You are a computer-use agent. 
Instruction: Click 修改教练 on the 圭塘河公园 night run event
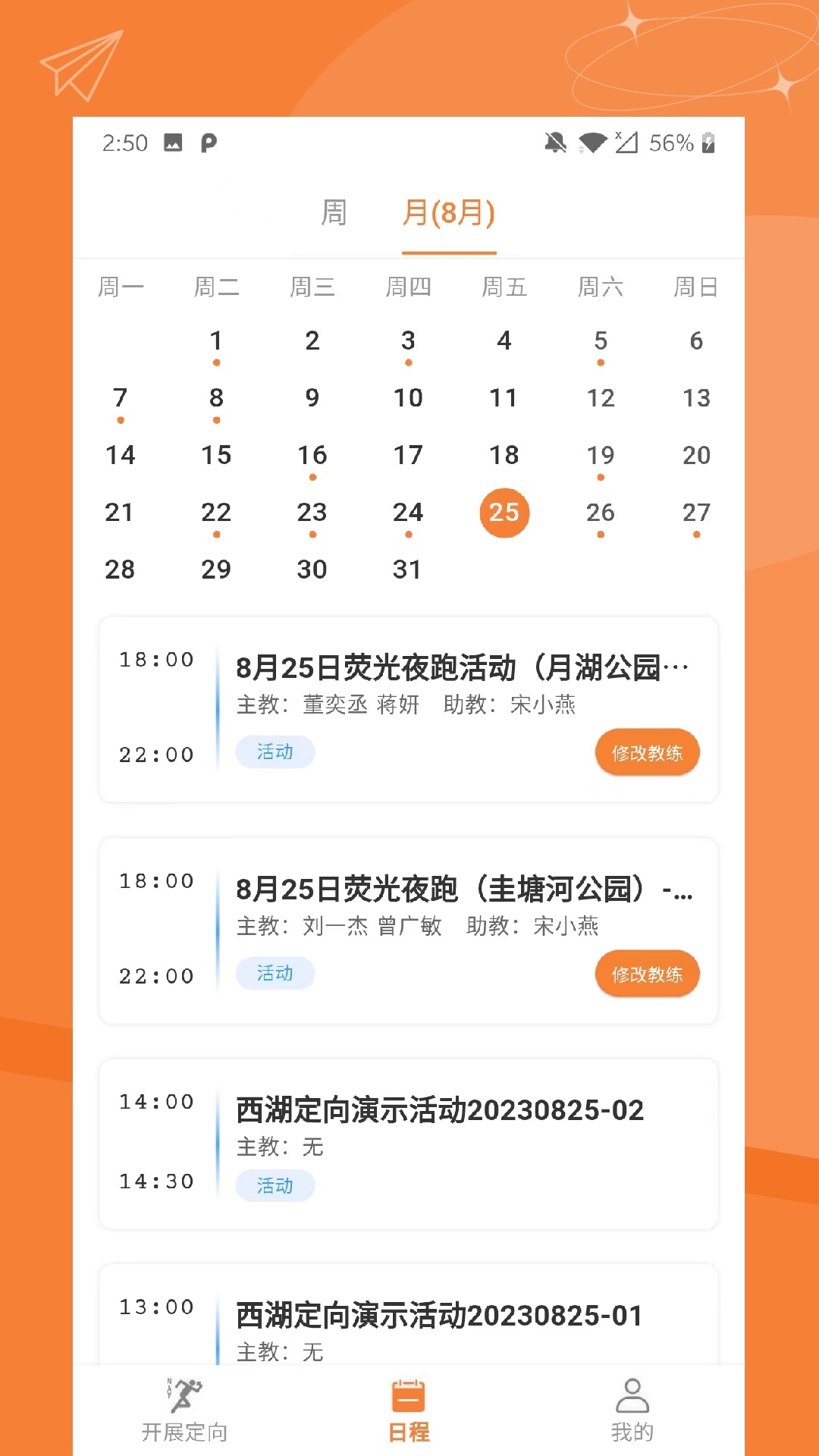click(x=647, y=974)
